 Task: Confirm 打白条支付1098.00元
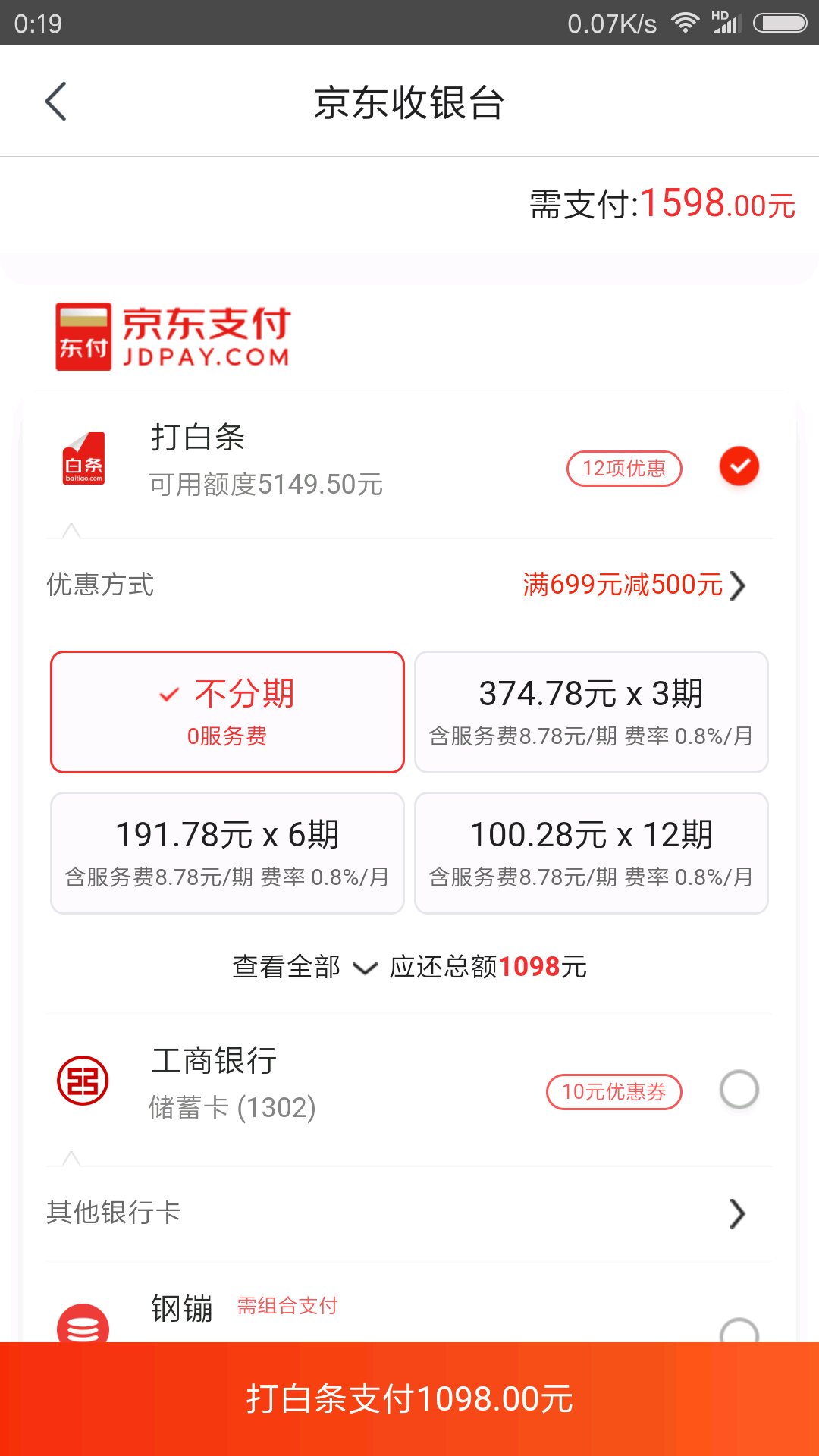pos(409,1399)
